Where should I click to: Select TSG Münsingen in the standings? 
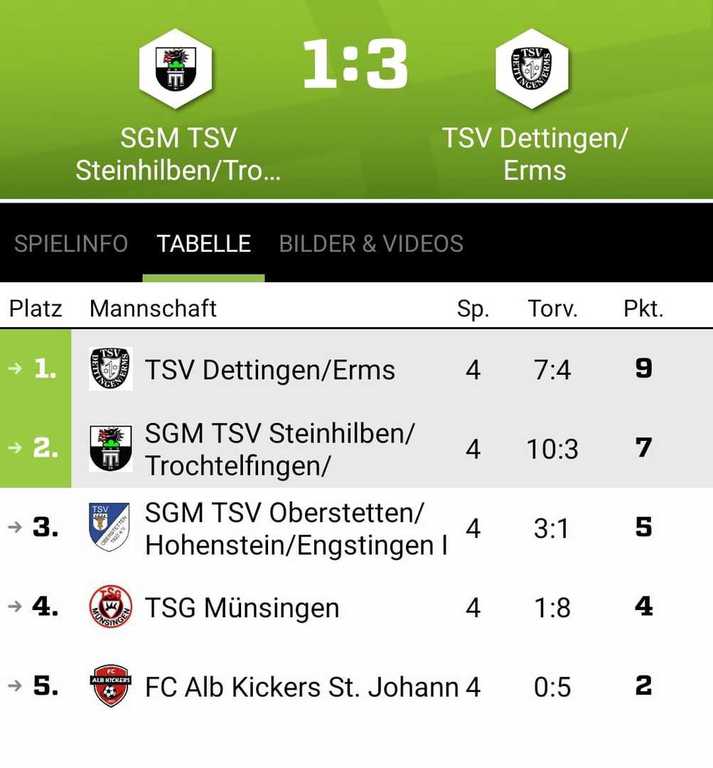(242, 607)
